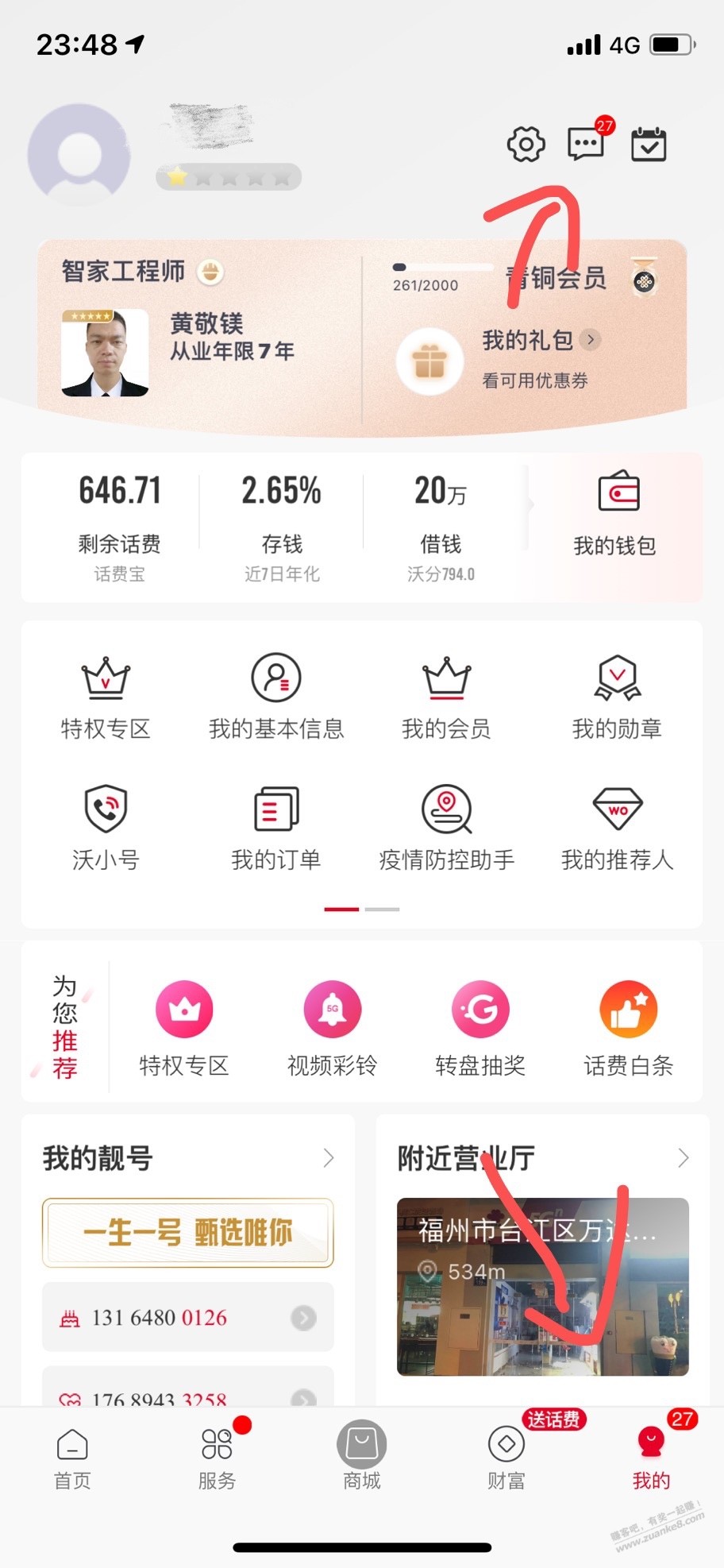Open 我的推荐人

click(617, 826)
